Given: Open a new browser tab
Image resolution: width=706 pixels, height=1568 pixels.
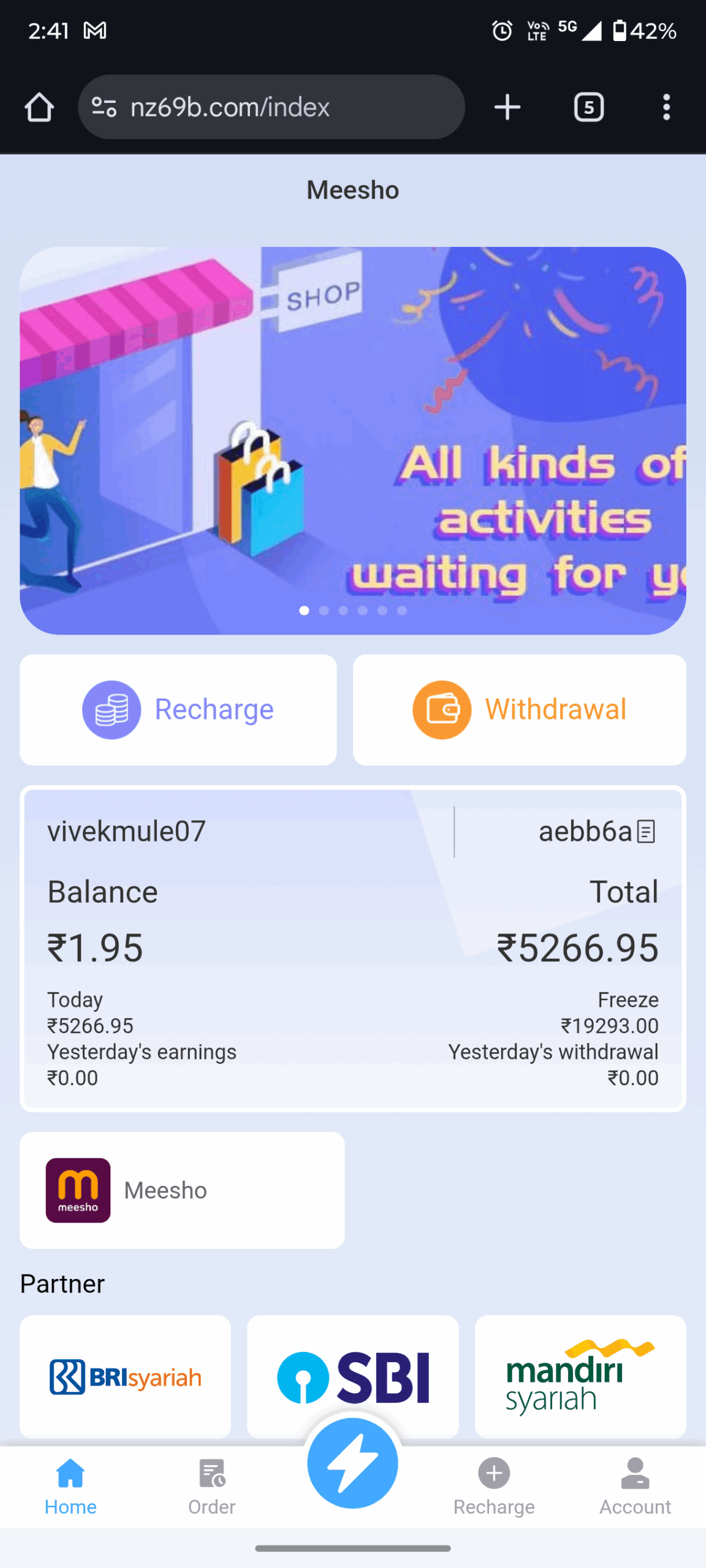Looking at the screenshot, I should click(x=507, y=107).
